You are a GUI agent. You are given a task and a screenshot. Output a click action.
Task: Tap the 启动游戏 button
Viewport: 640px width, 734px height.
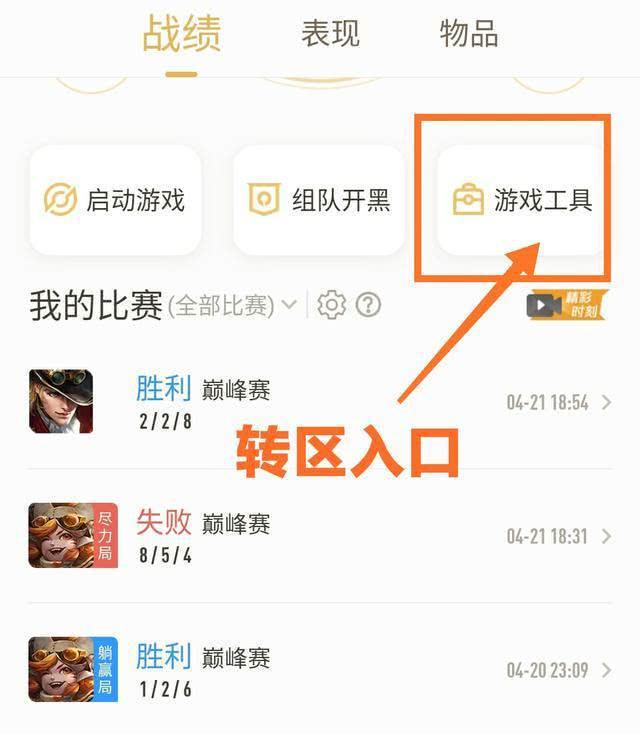click(116, 200)
